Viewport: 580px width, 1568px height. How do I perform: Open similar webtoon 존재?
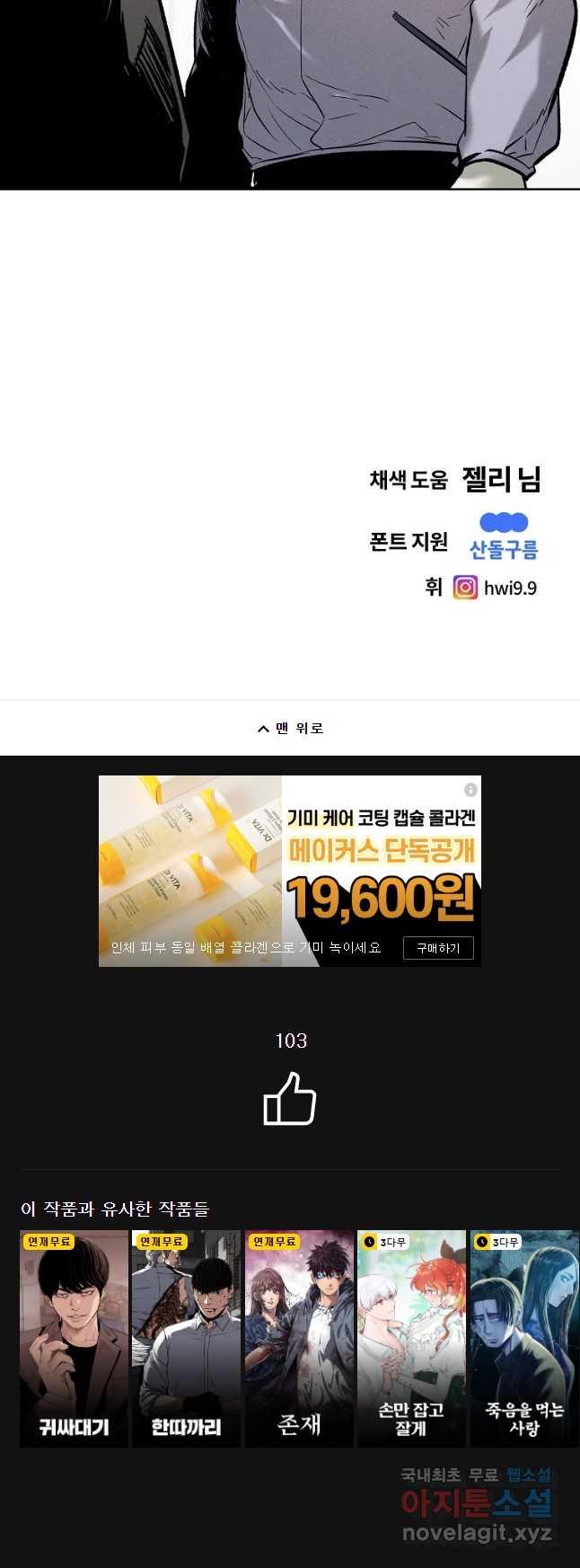pos(299,1338)
